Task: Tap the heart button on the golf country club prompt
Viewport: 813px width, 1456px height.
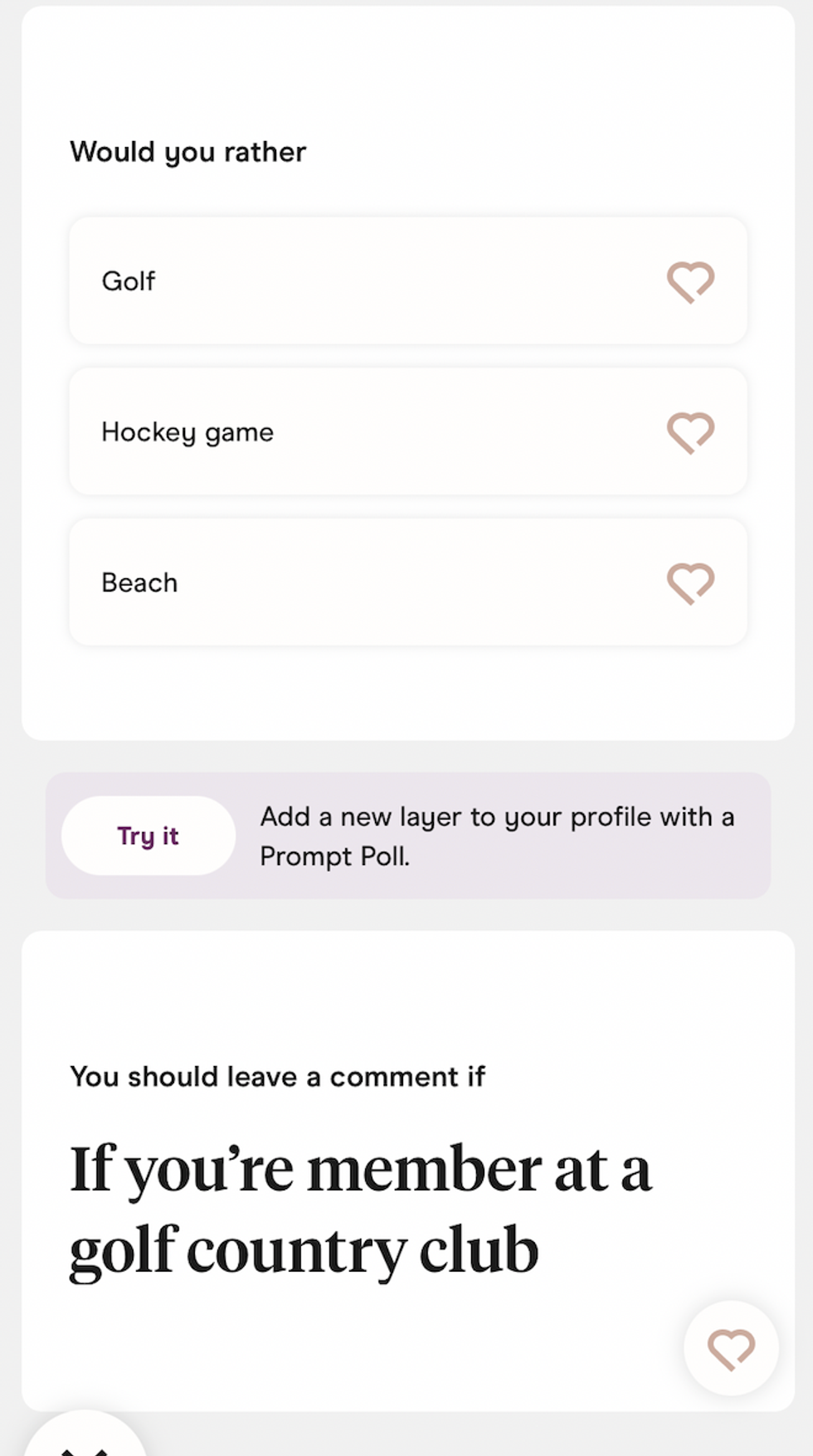Action: 730,1348
